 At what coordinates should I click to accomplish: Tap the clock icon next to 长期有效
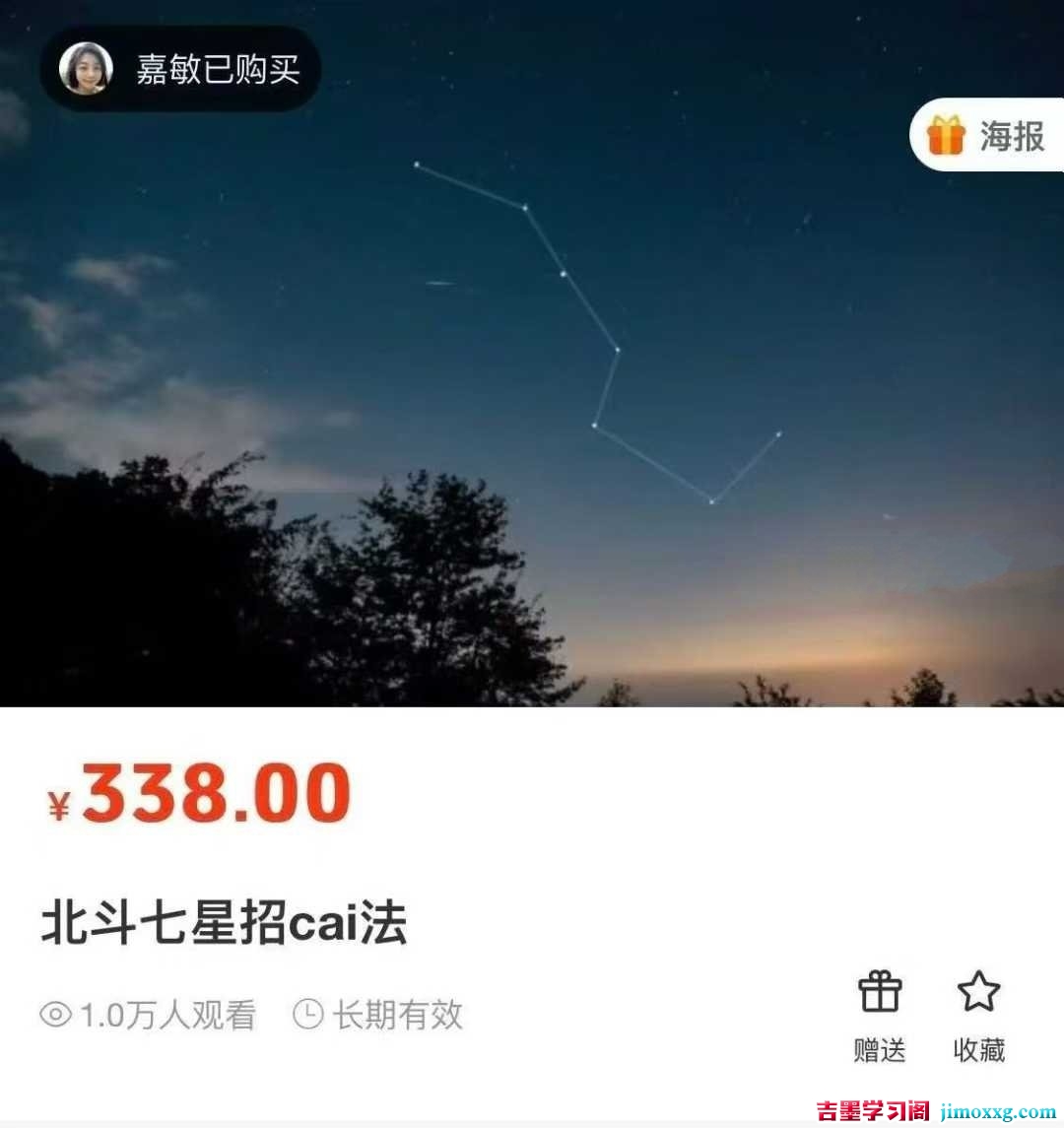point(308,1016)
